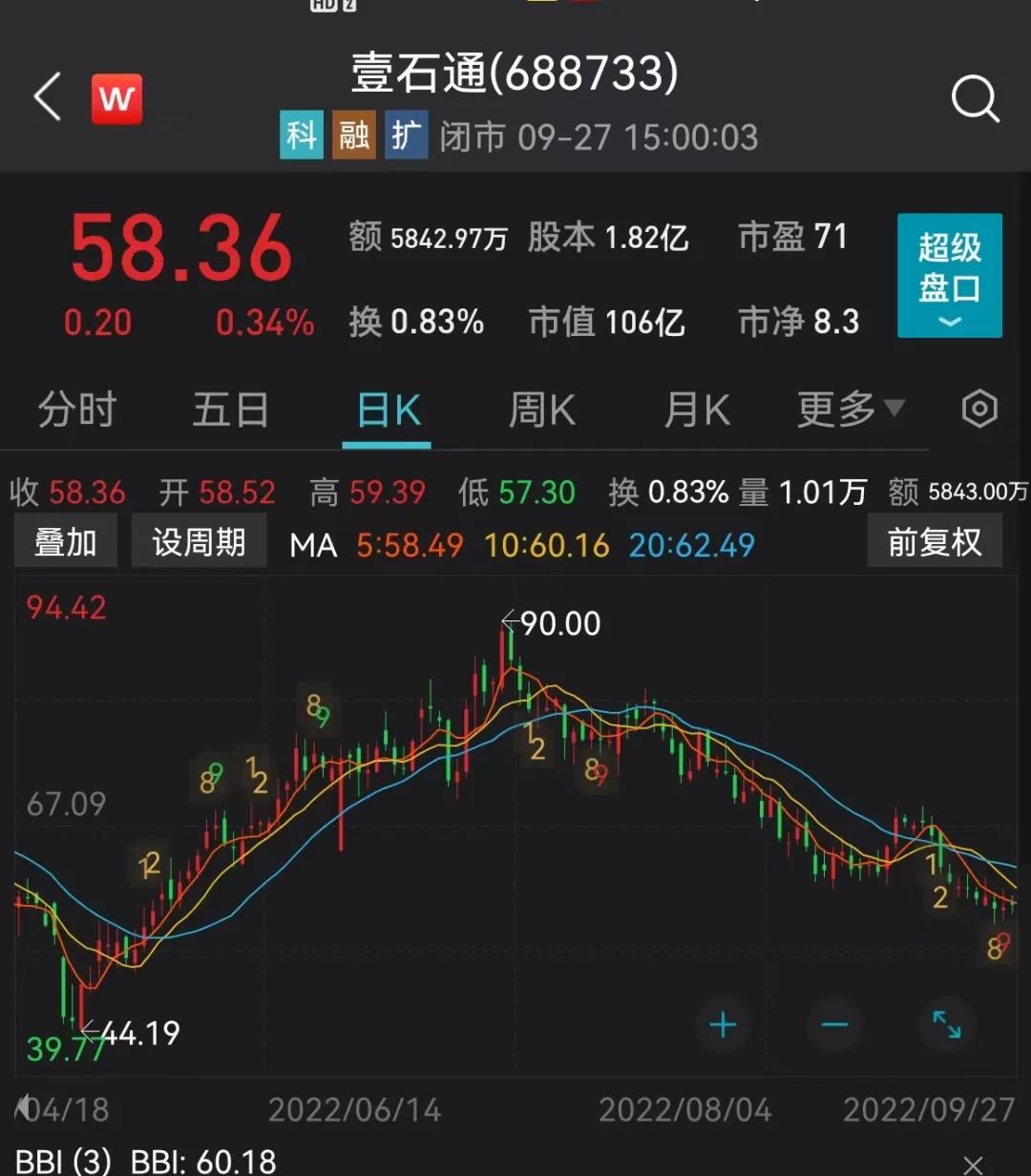Switch to the 周K weekly chart tab
Image resolution: width=1031 pixels, height=1176 pixels.
(x=540, y=409)
